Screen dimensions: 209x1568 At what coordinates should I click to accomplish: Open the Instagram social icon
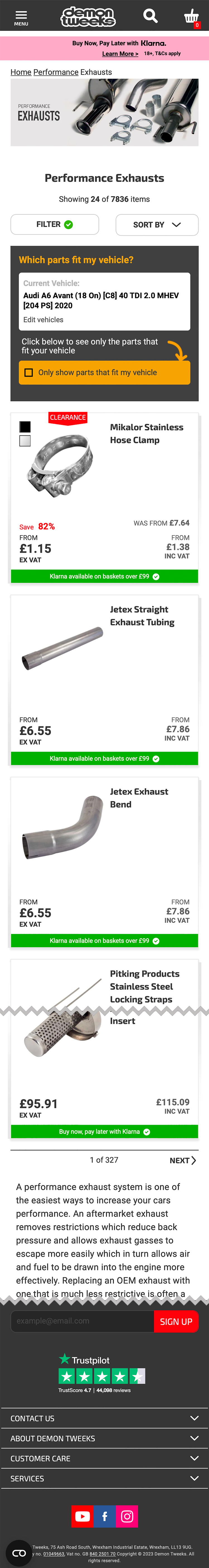[x=127, y=1516]
